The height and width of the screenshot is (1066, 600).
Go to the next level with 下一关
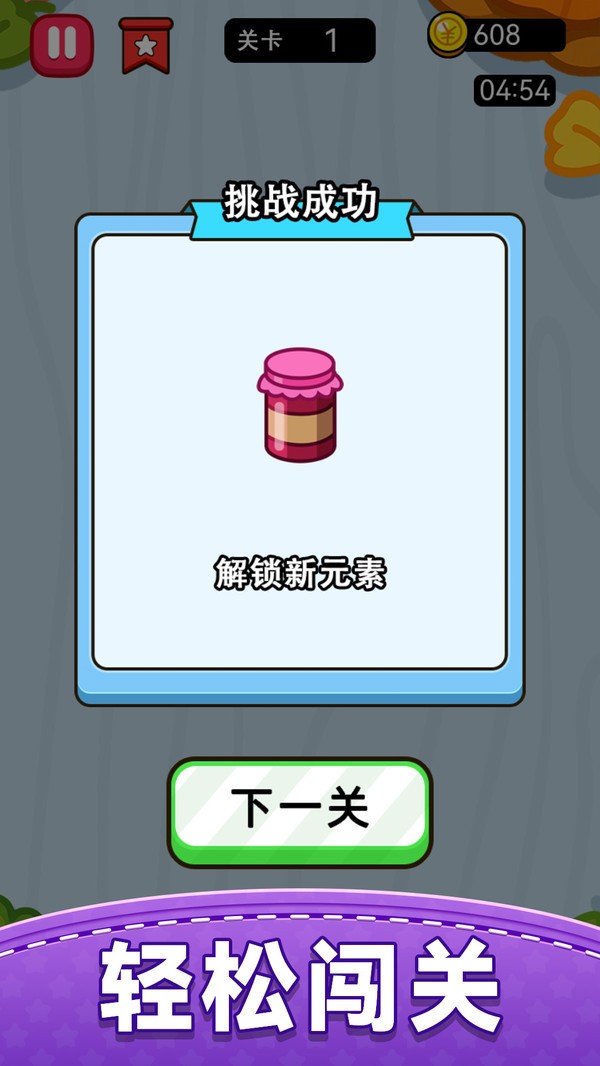pyautogui.click(x=300, y=812)
